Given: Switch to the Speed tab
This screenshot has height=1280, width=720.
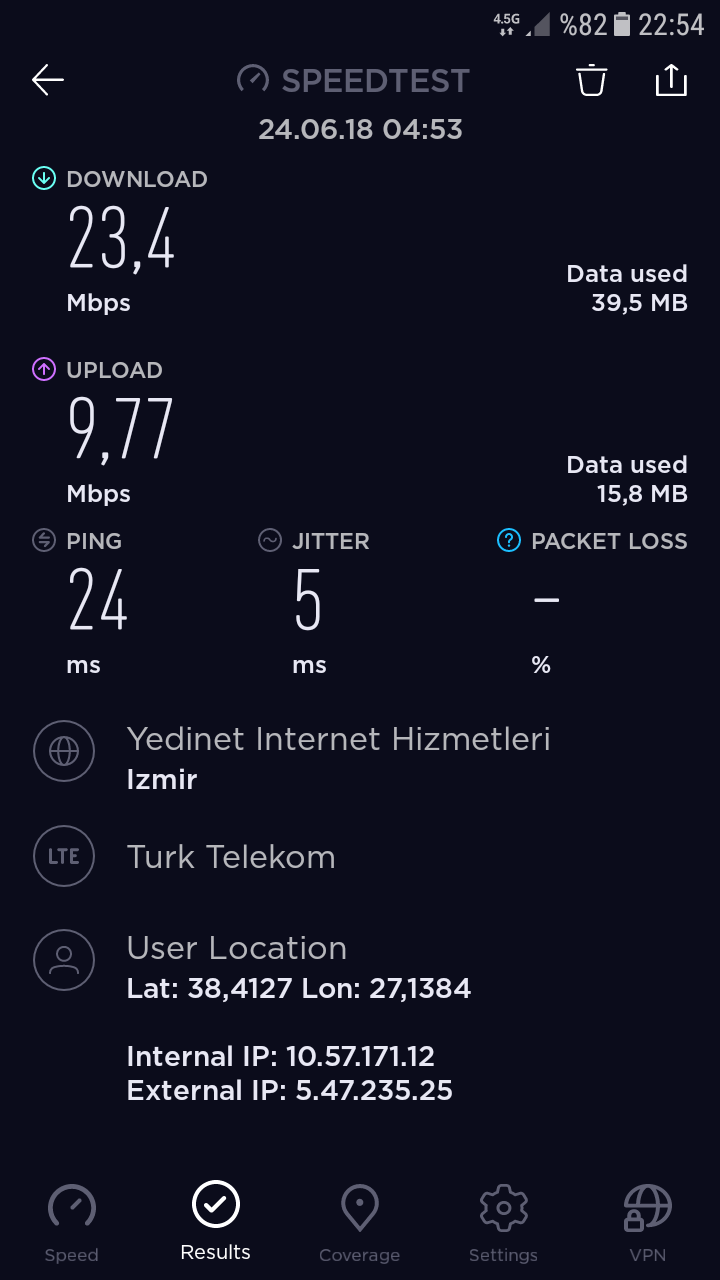Looking at the screenshot, I should coord(72,1222).
